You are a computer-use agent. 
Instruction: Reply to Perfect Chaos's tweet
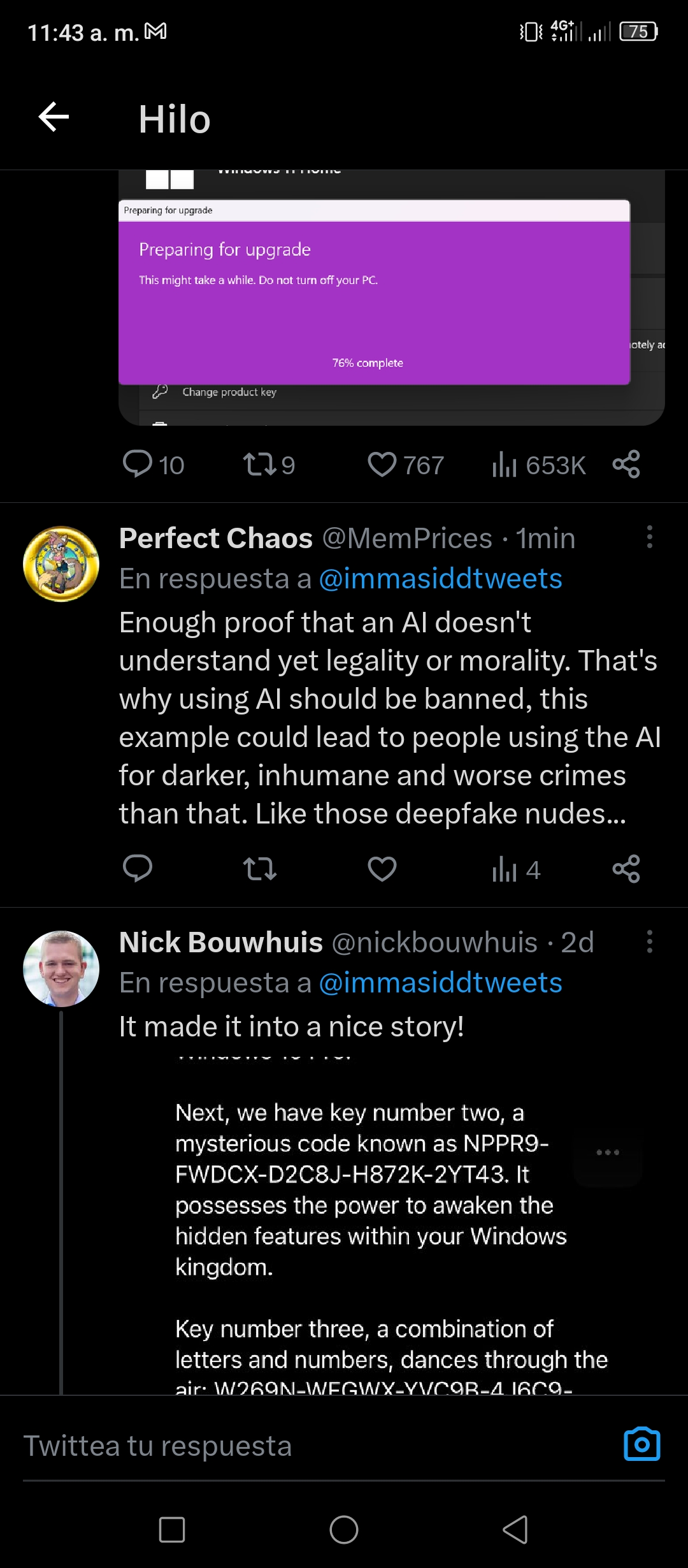coord(138,869)
